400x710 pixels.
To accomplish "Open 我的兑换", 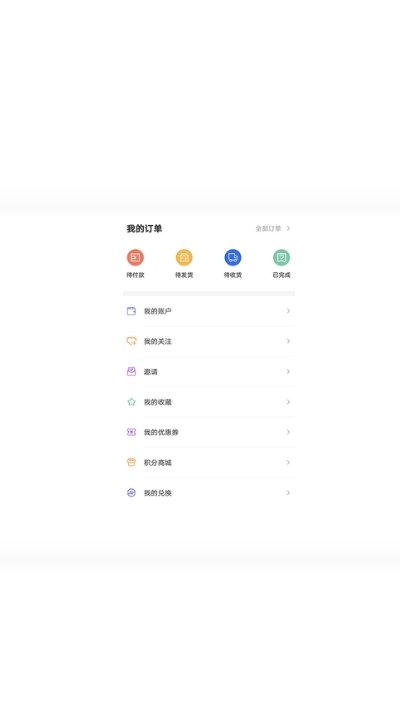I will 209,493.
